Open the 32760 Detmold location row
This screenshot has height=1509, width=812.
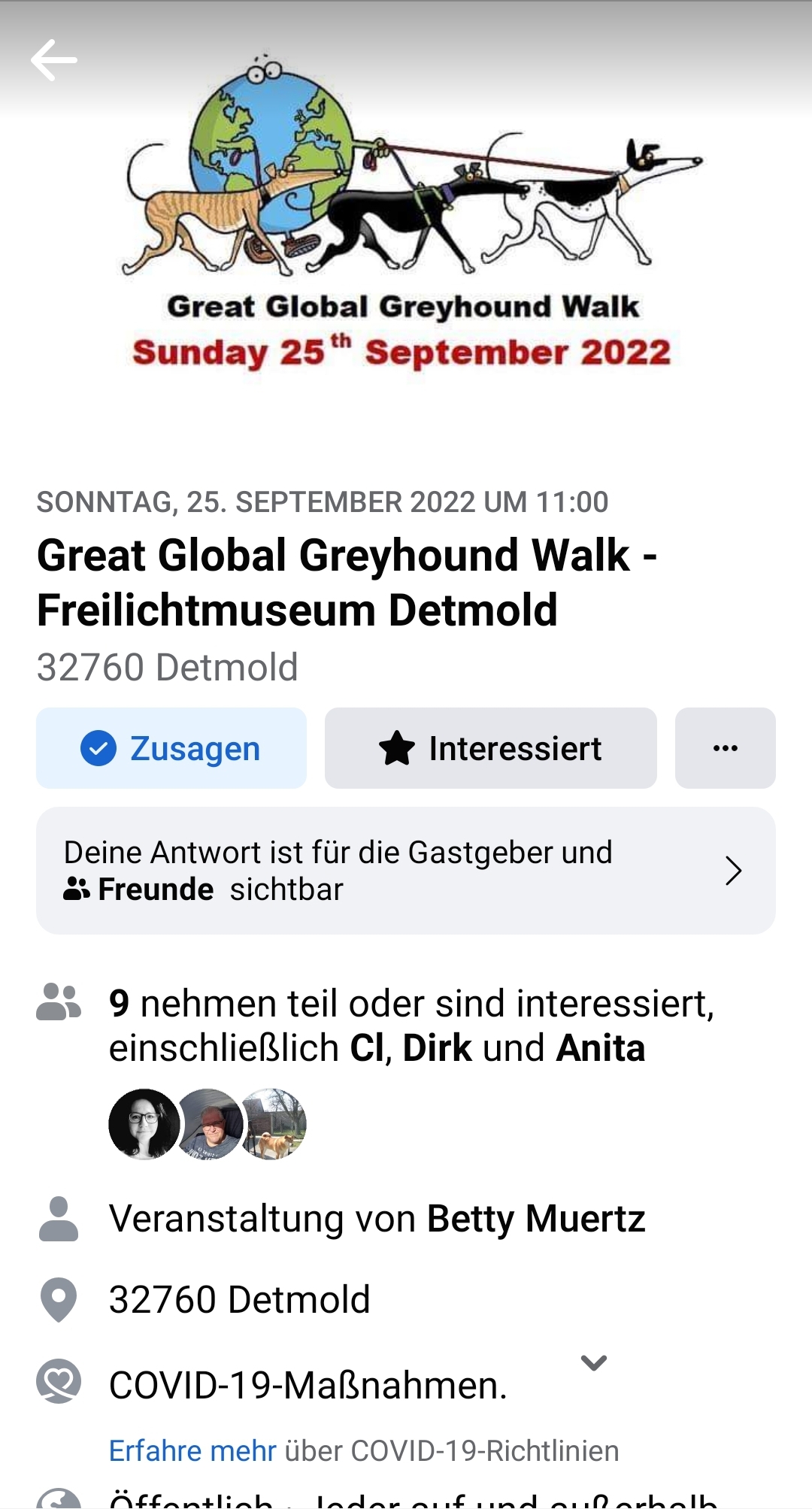pyautogui.click(x=239, y=1299)
